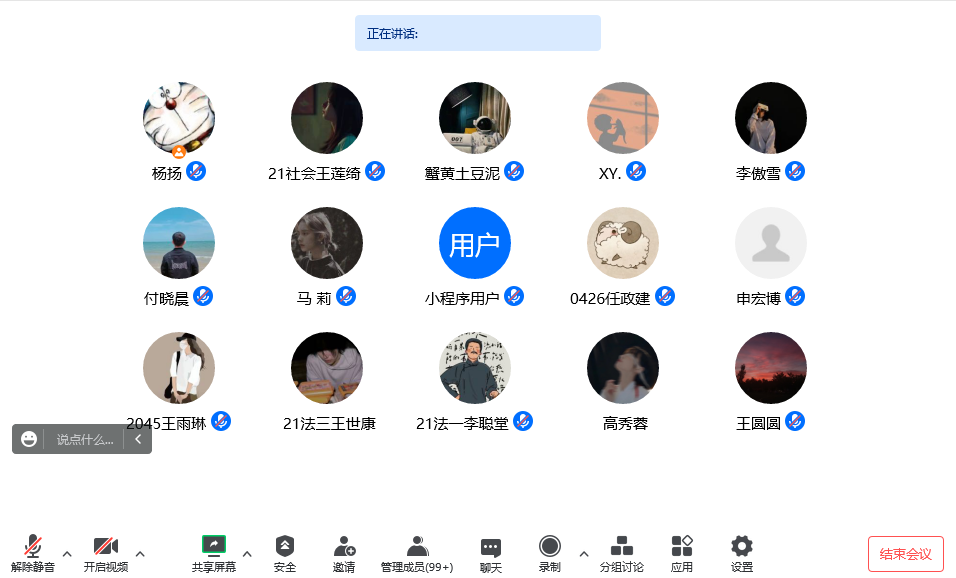The image size is (956, 578).
Task: Open 分组讨论 breakout rooms
Action: pos(622,552)
